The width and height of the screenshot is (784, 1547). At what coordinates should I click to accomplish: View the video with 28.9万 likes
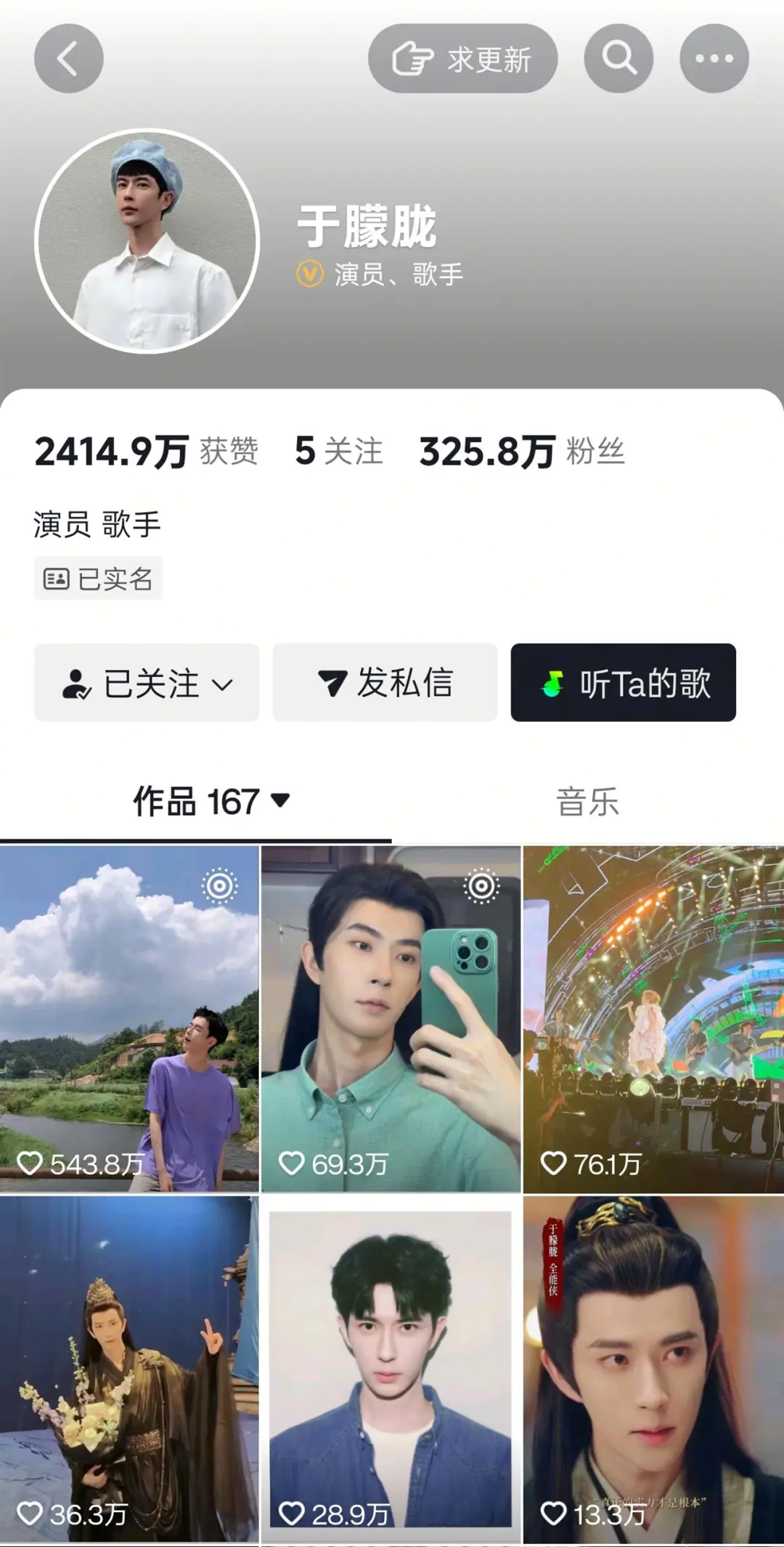pyautogui.click(x=391, y=1368)
